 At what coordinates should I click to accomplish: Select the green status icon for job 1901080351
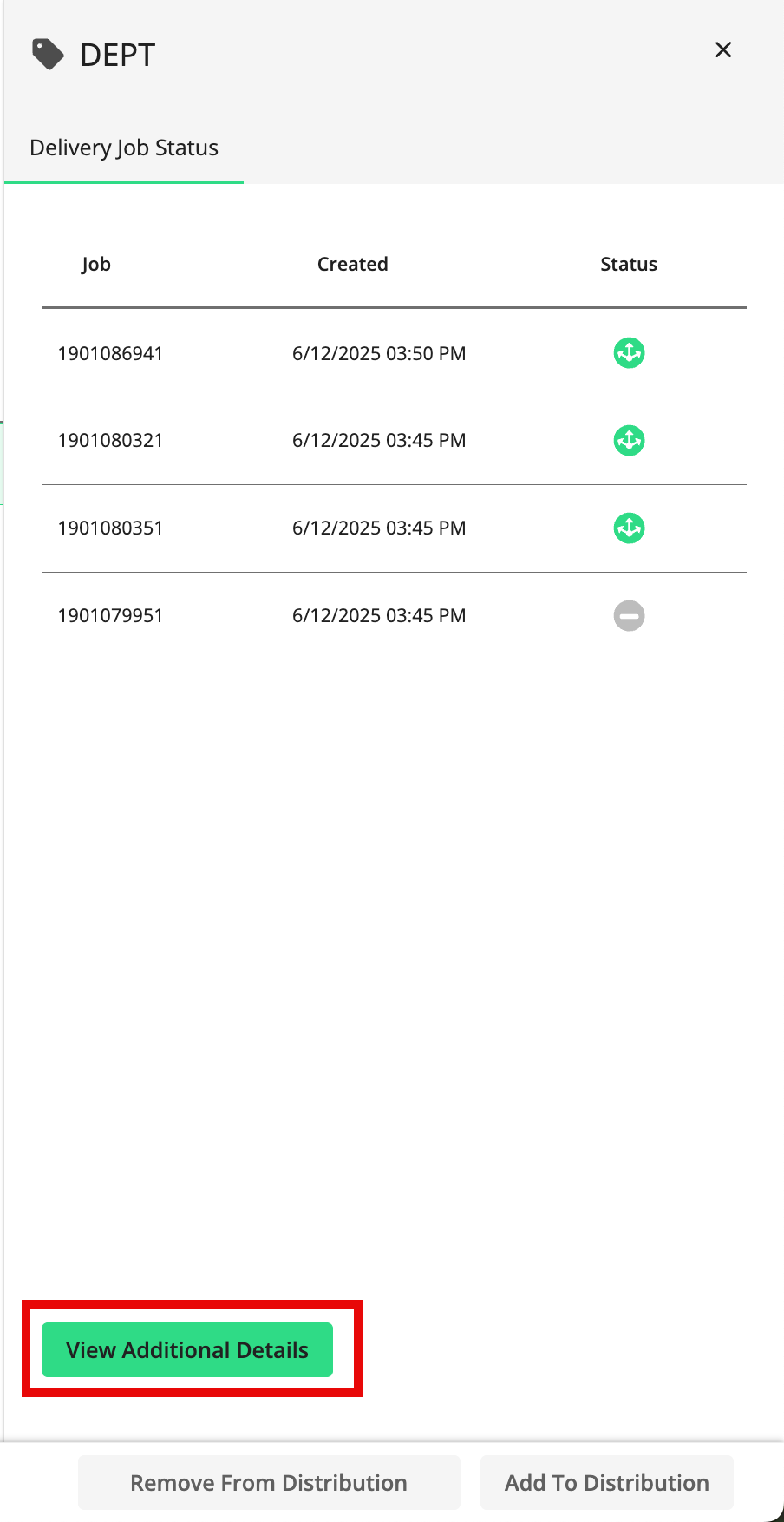pos(629,528)
